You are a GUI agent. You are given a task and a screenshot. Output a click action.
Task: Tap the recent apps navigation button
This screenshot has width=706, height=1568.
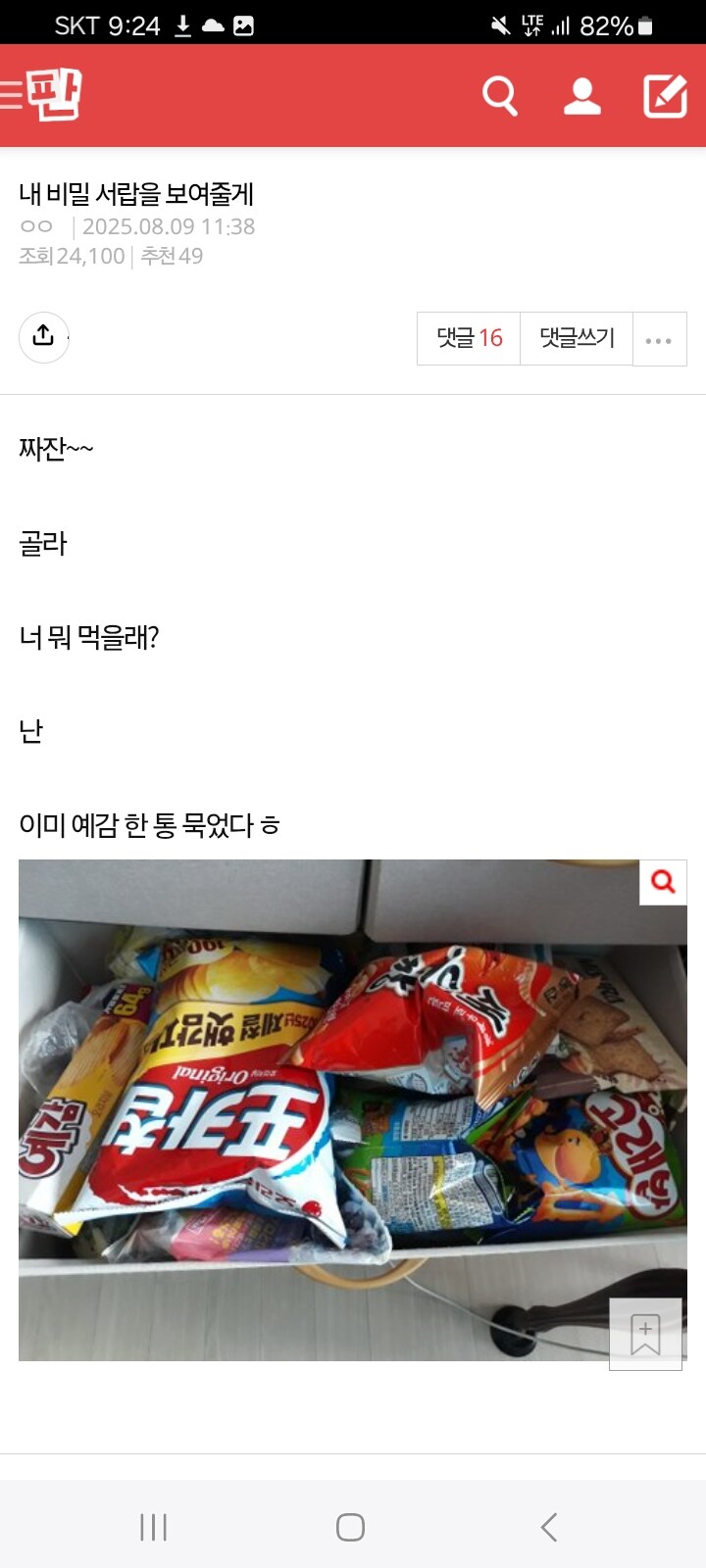(153, 1526)
